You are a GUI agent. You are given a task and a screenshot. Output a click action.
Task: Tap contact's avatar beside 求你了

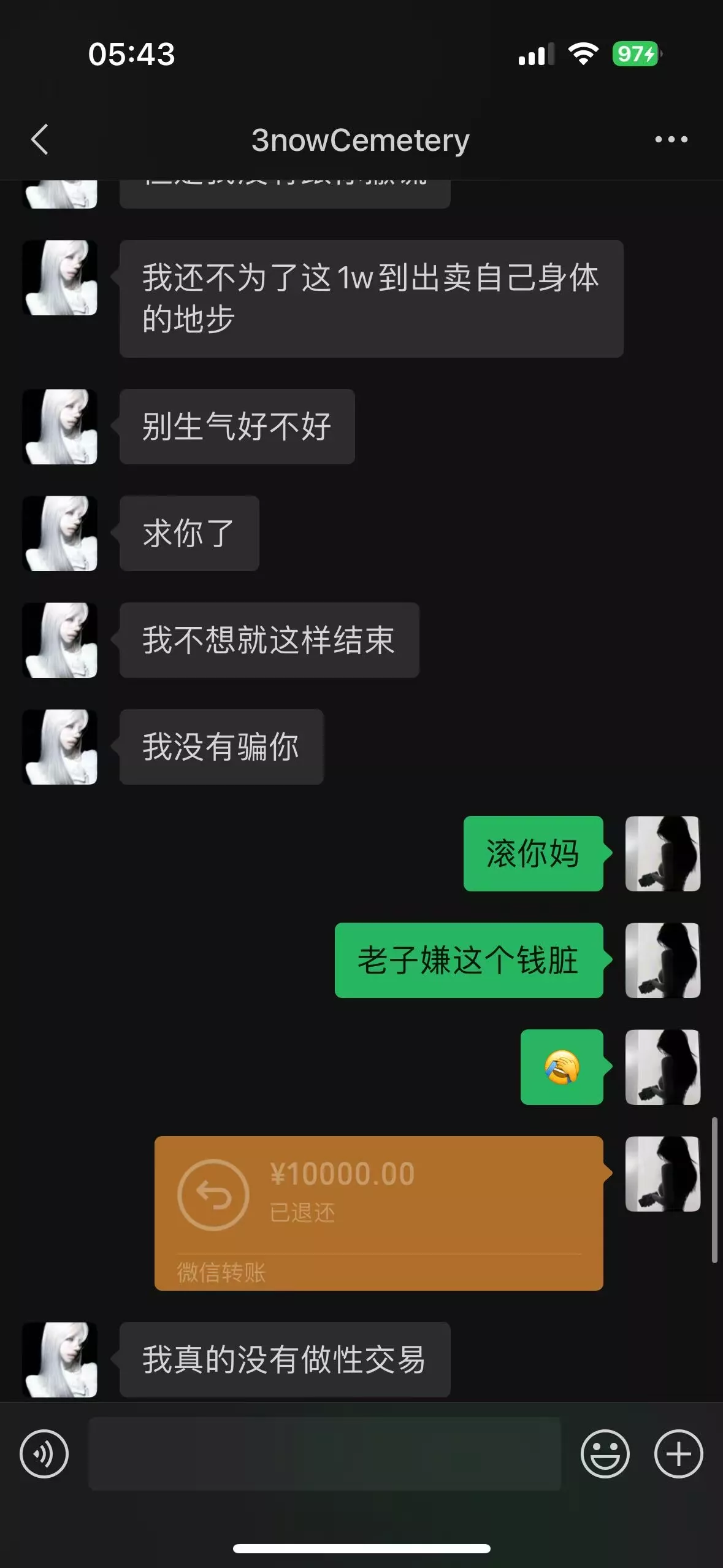[x=60, y=533]
